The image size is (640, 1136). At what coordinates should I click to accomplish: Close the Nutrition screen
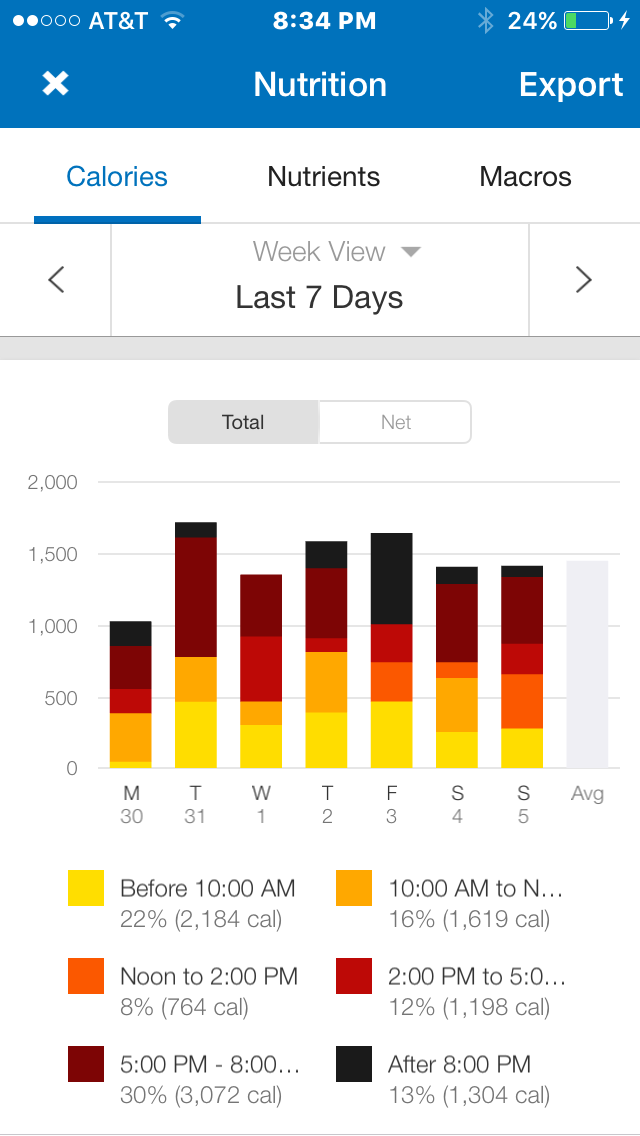(x=55, y=84)
